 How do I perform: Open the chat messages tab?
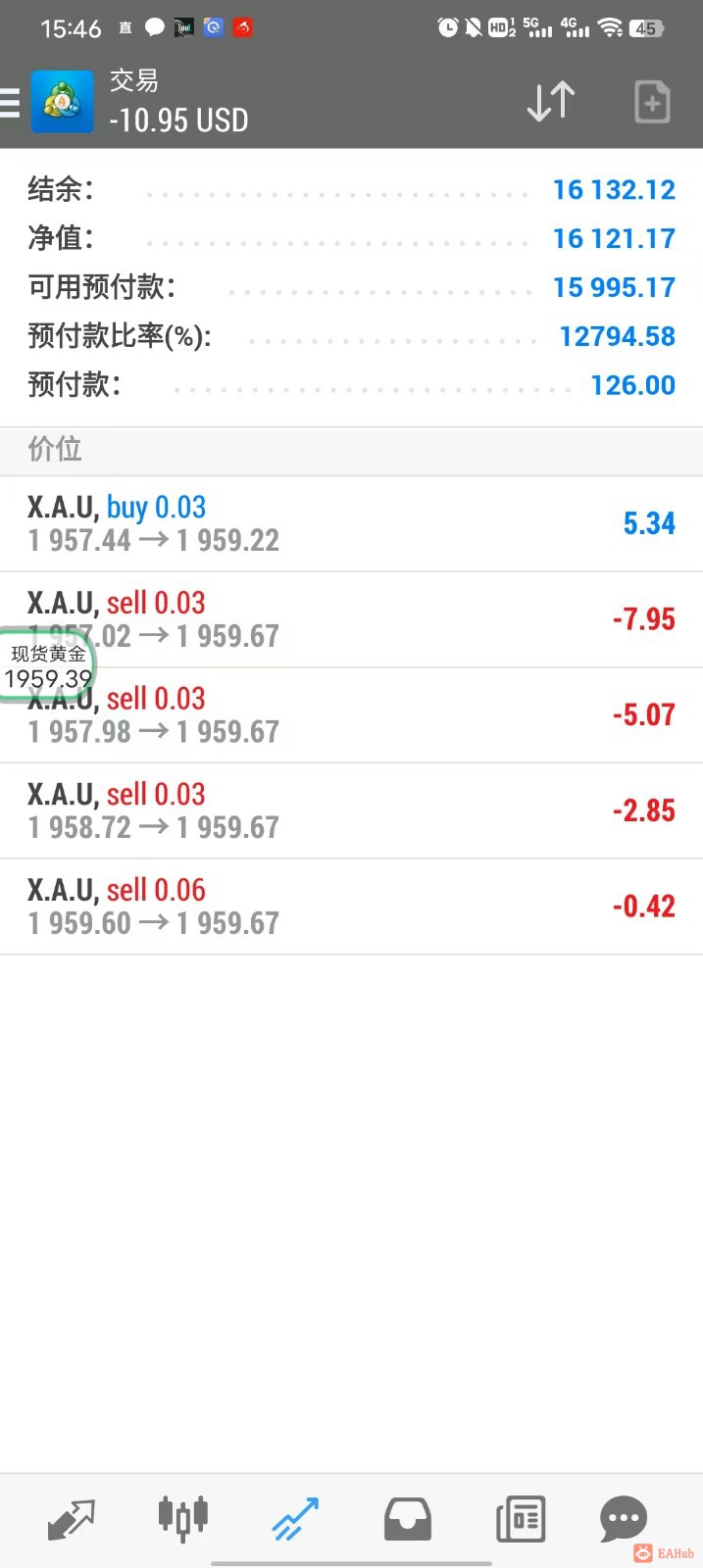click(x=624, y=1519)
